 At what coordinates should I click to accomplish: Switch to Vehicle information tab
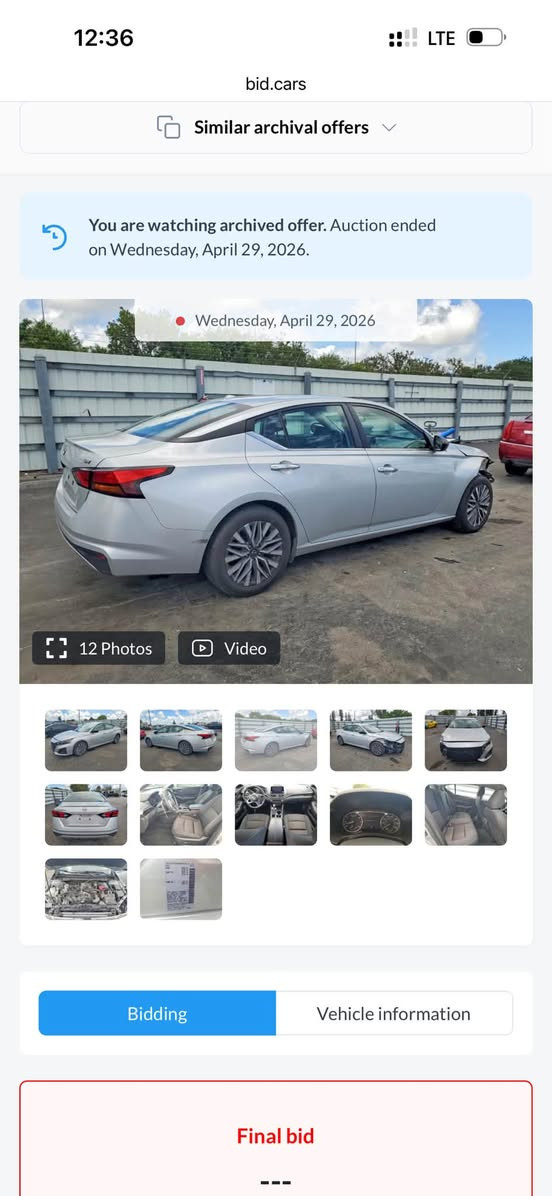pyautogui.click(x=393, y=1014)
